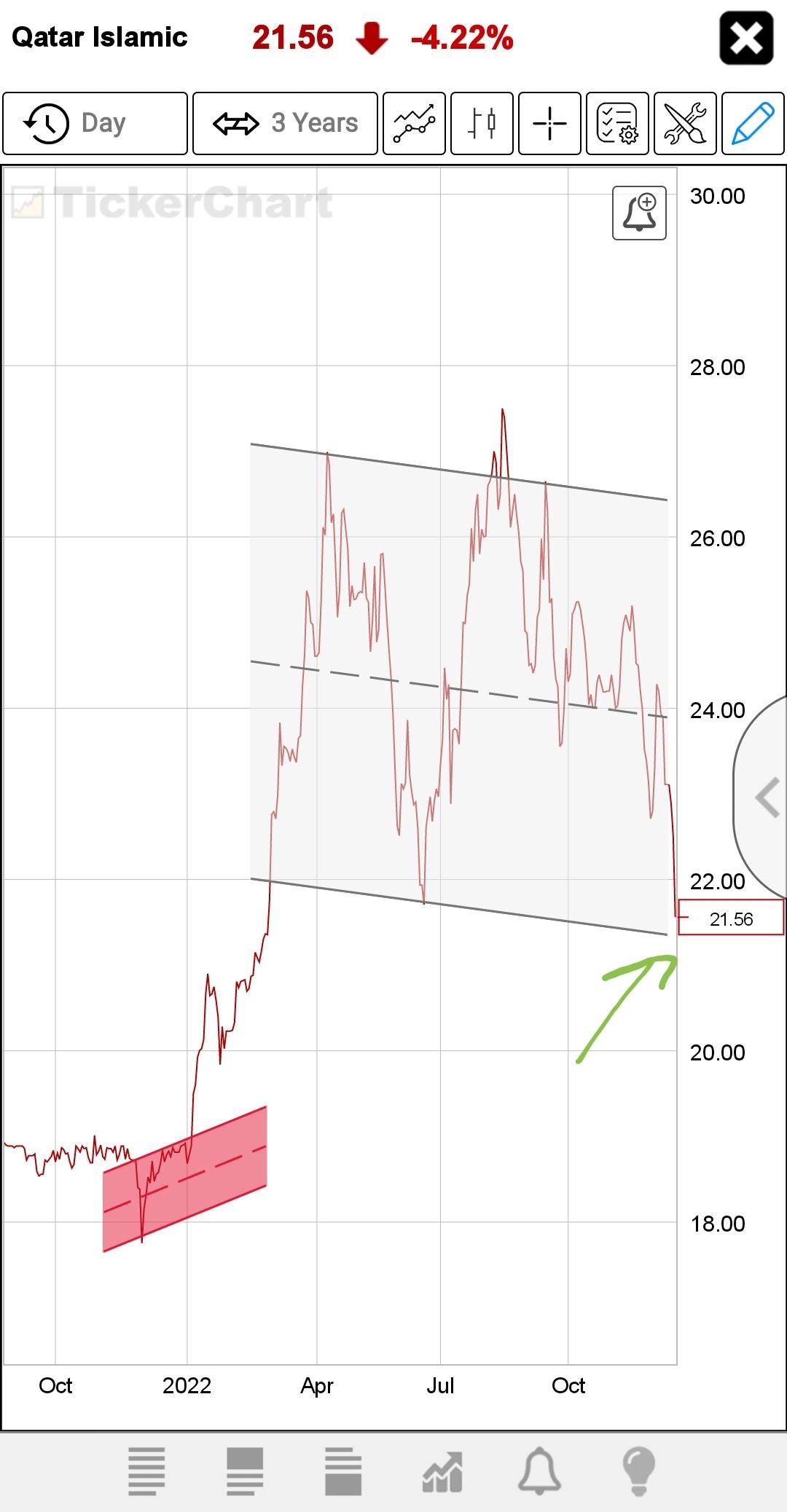The height and width of the screenshot is (1512, 787).
Task: Expand the side panel arrow
Action: (x=764, y=798)
